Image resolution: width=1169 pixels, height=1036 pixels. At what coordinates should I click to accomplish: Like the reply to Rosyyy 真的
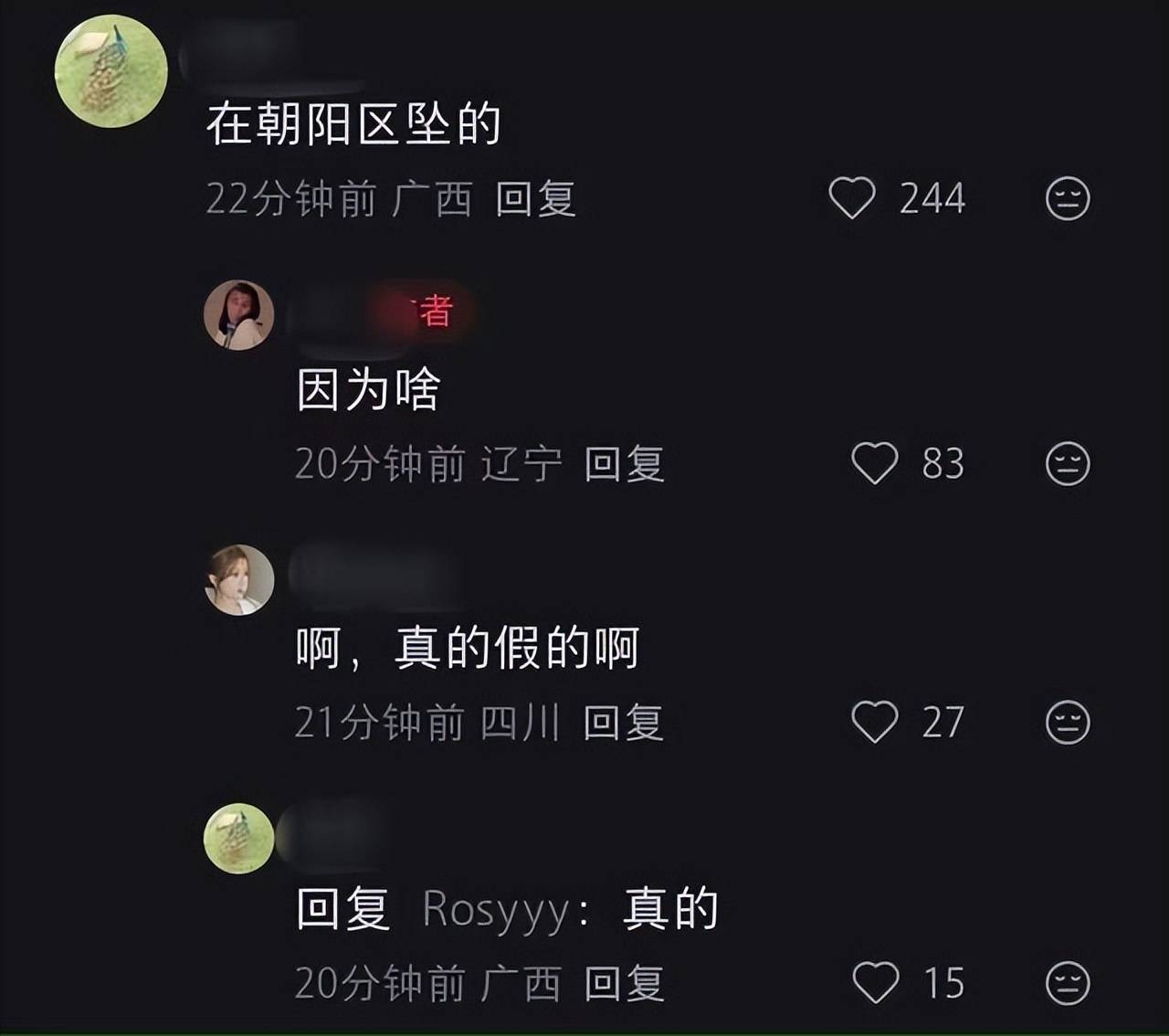click(x=875, y=983)
